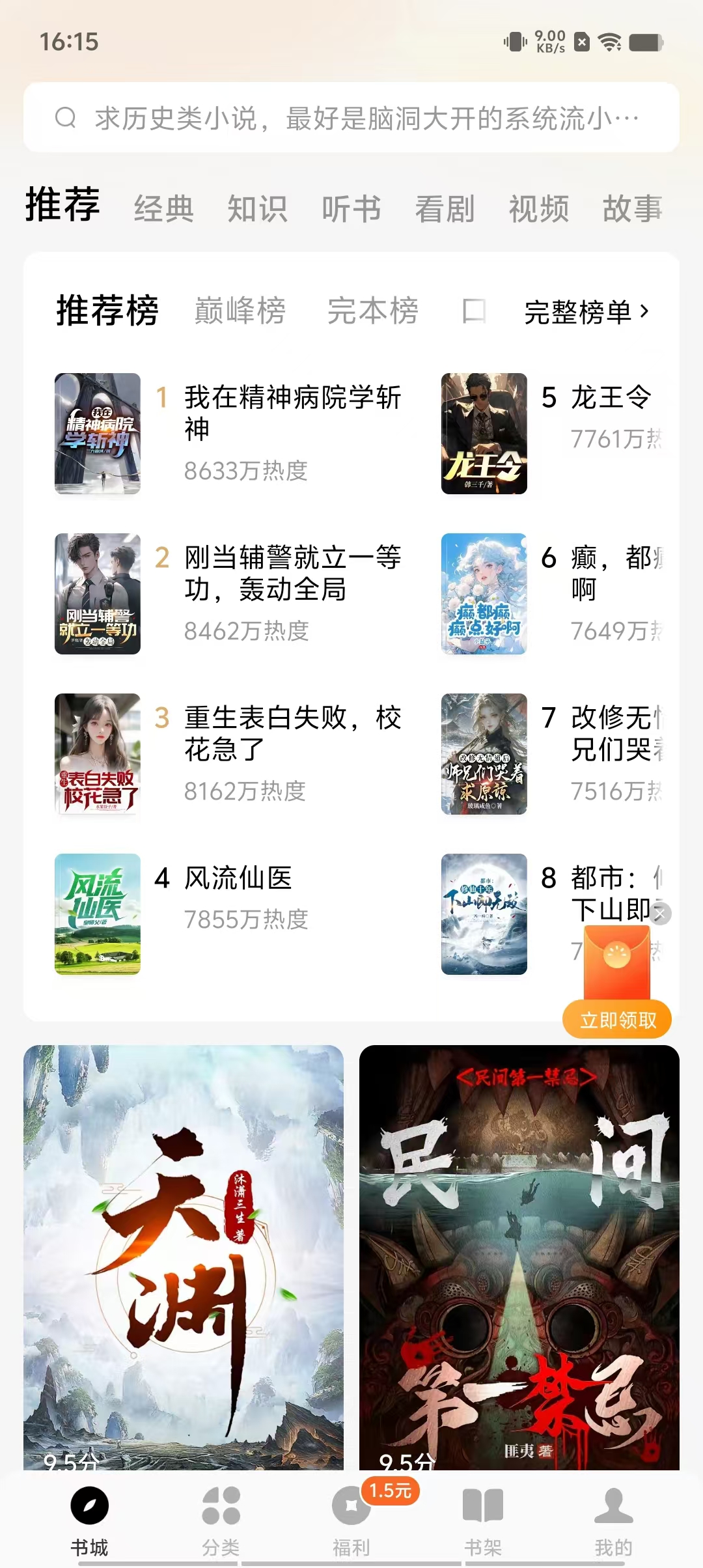
Task: Expand the 完整榜单 full ranking list
Action: pos(585,311)
